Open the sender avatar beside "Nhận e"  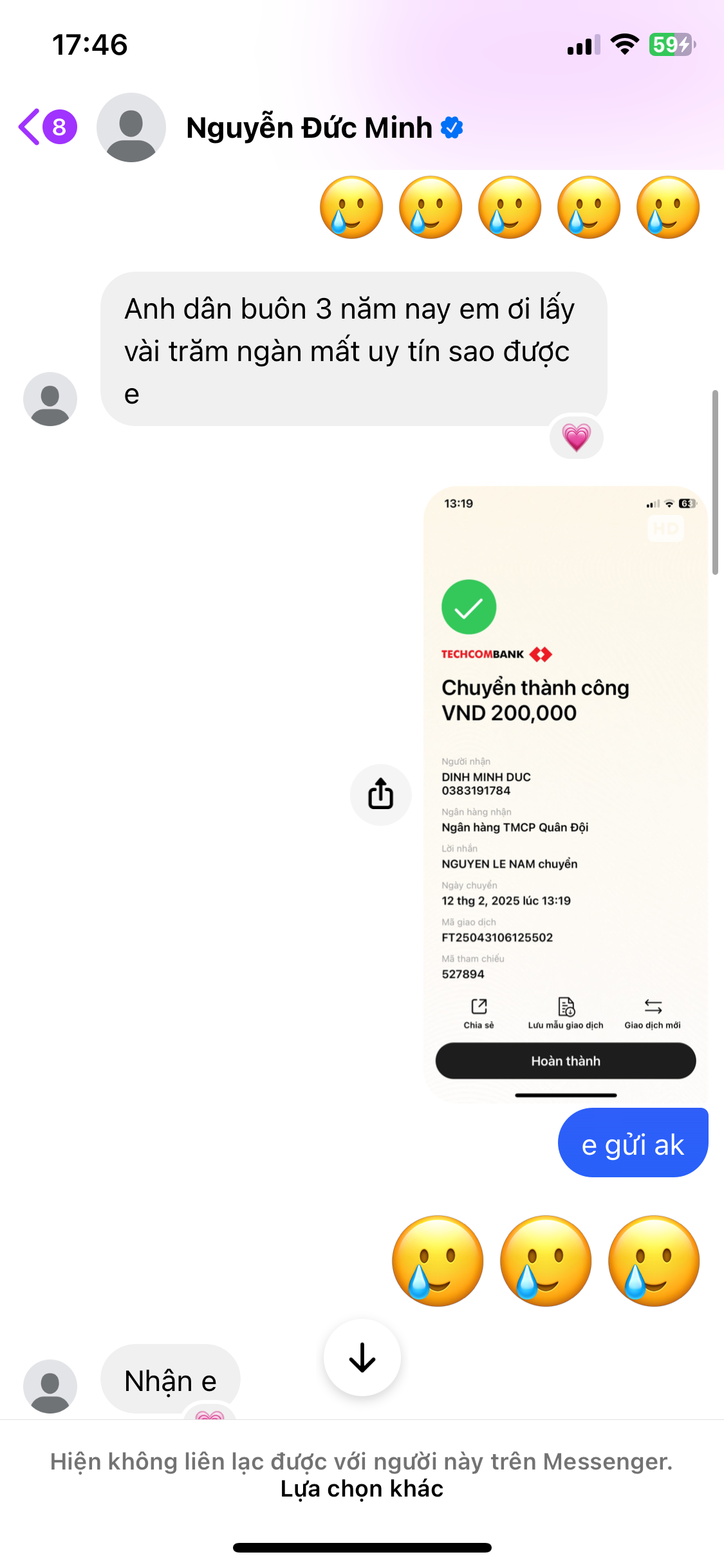tap(50, 1386)
